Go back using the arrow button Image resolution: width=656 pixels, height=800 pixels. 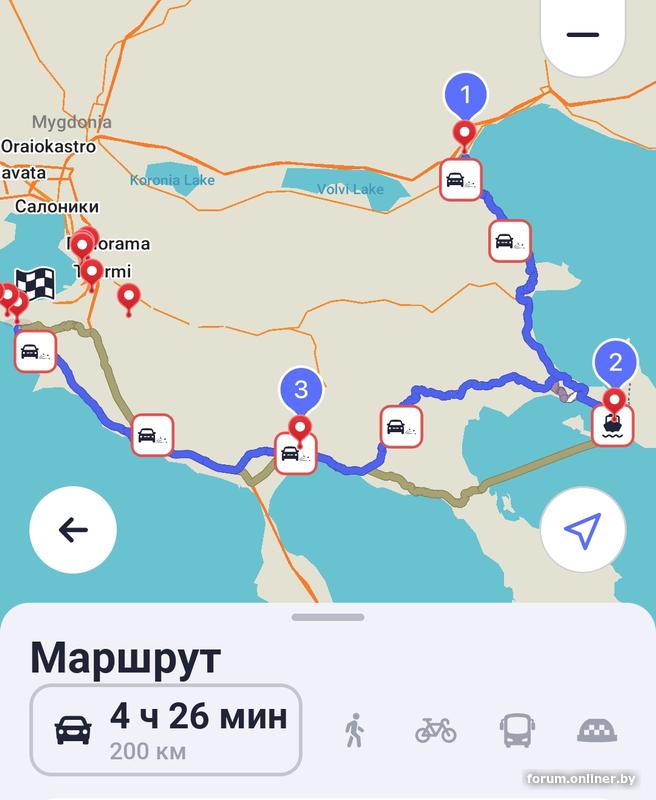[73, 529]
